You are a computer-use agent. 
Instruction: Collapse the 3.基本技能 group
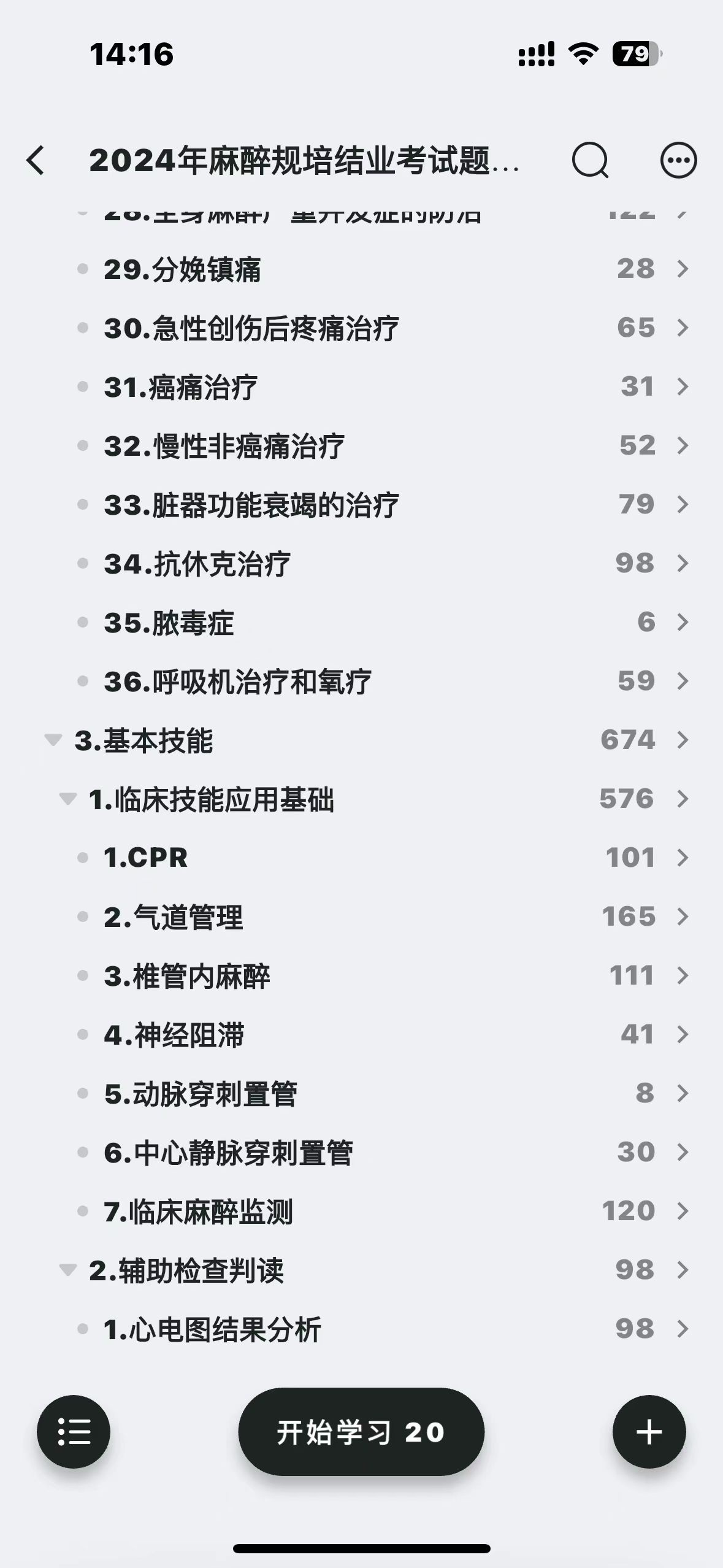click(53, 740)
